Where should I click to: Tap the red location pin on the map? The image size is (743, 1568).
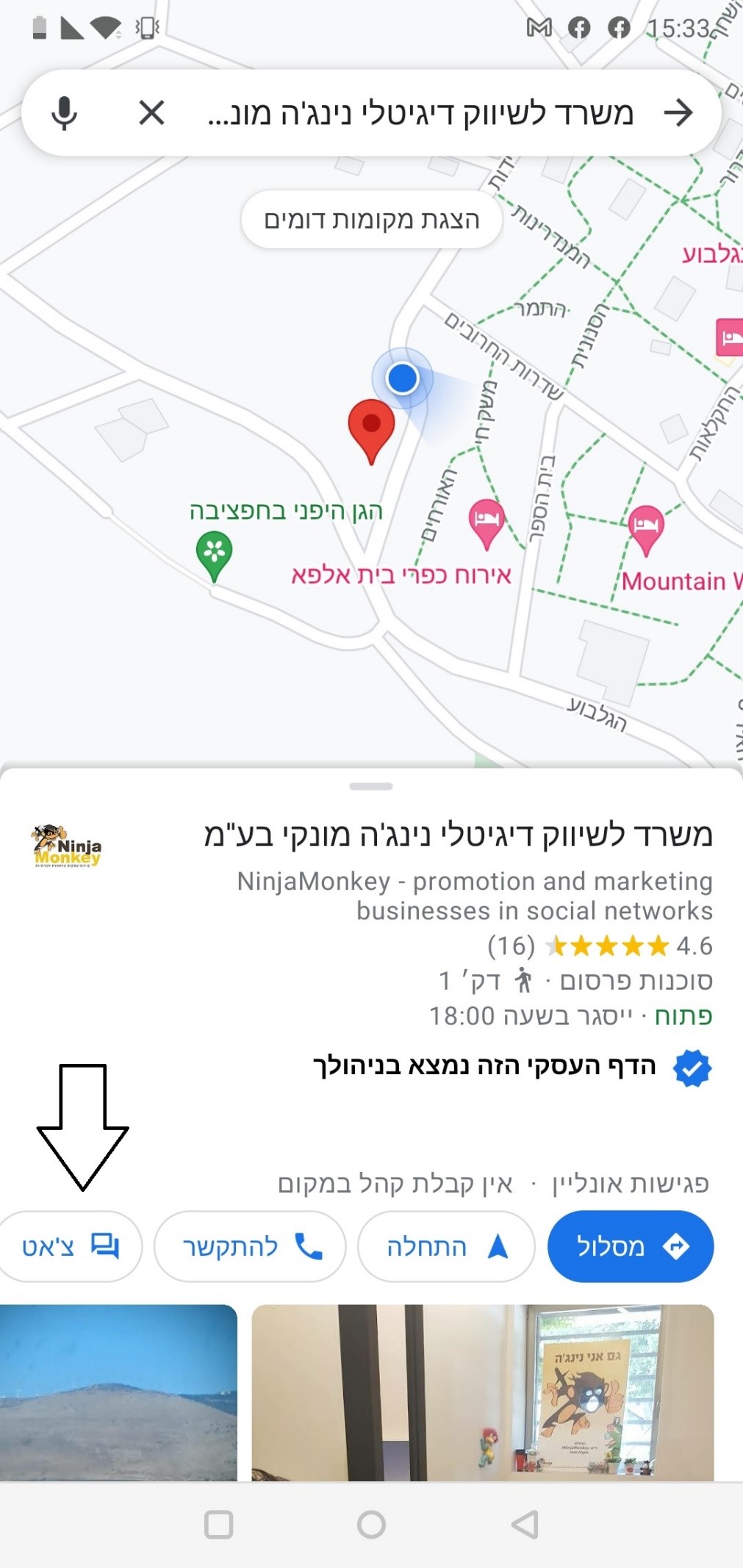click(x=371, y=431)
